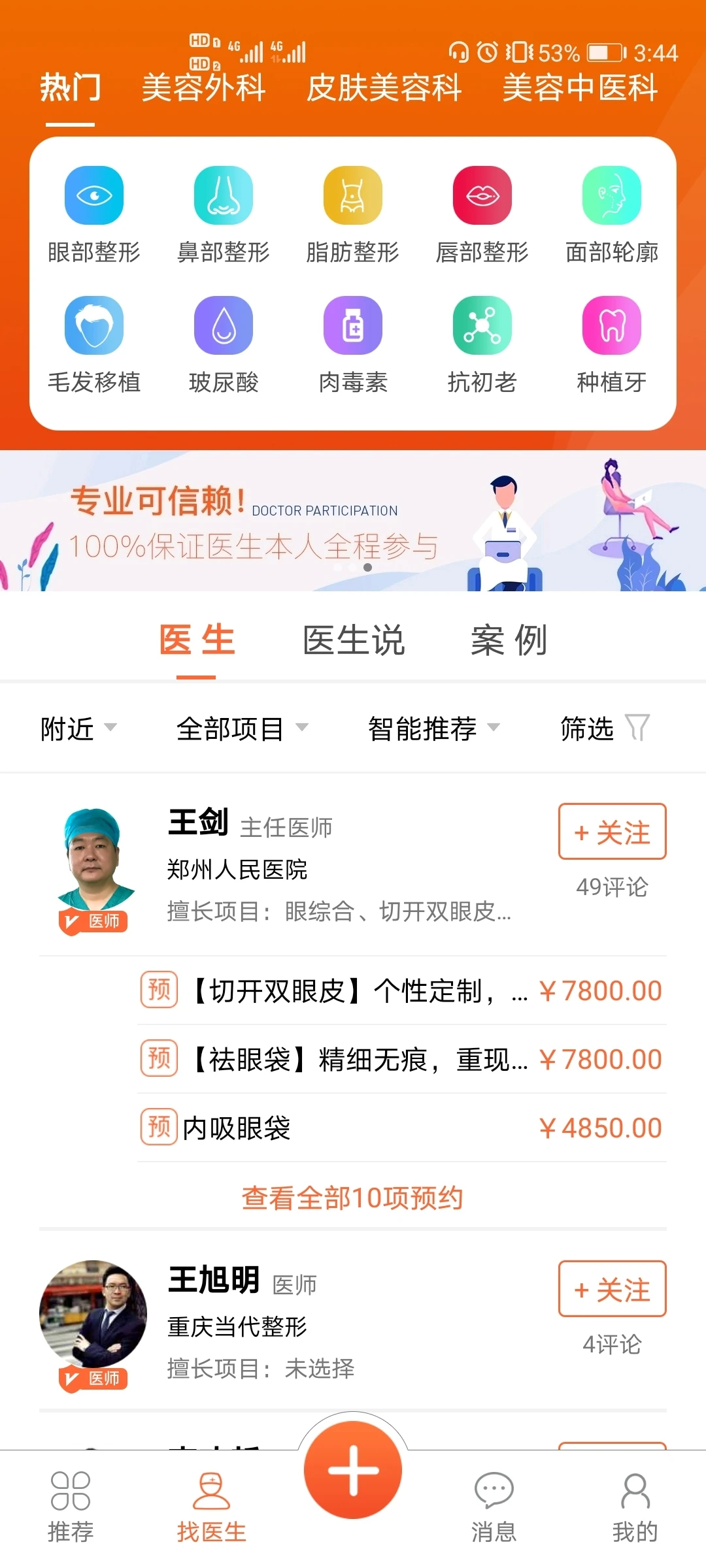Follow doctor 王旭明
This screenshot has height=1568, width=706.
613,1288
